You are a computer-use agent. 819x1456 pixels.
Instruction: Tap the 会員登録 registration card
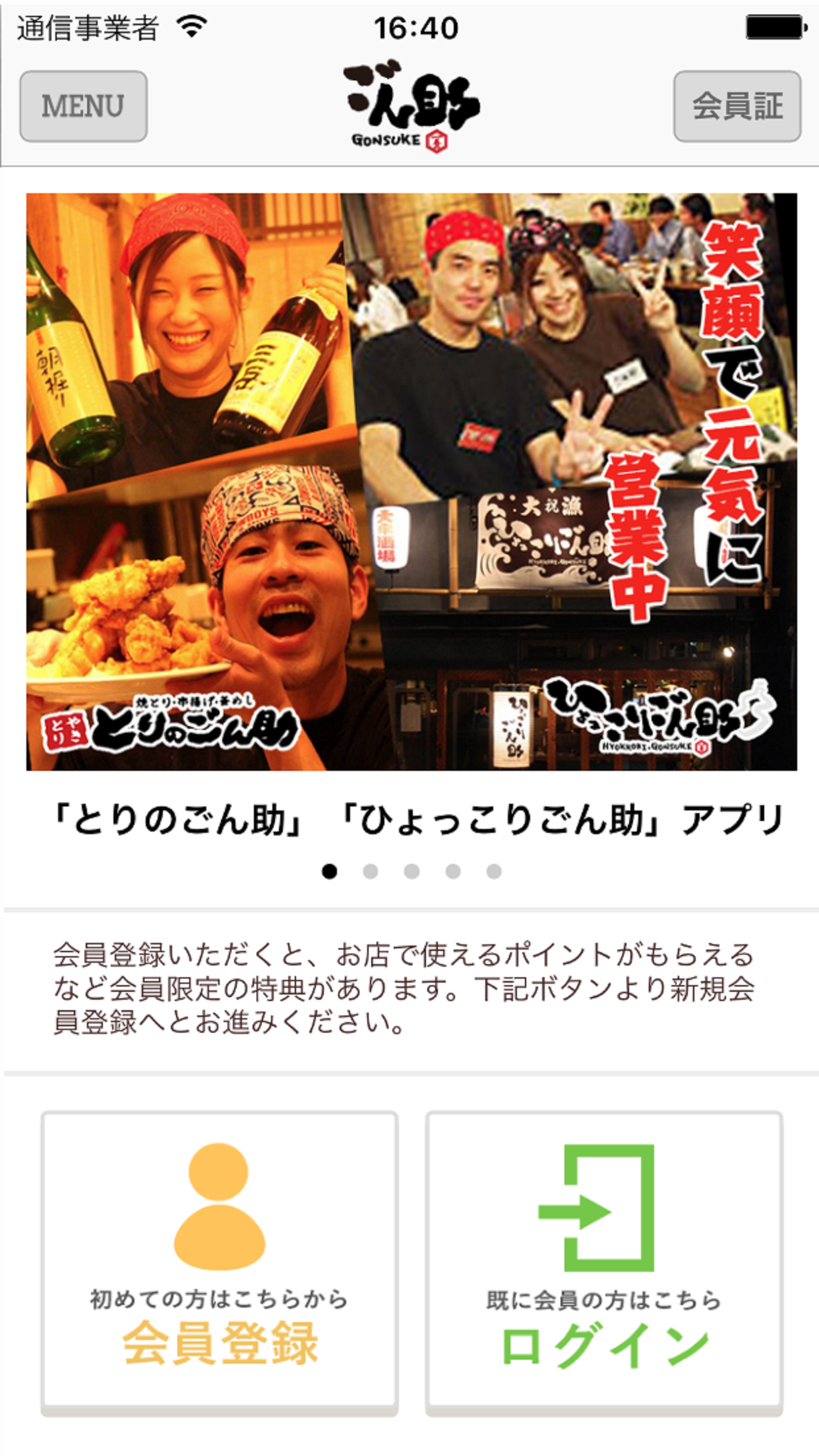tap(220, 1262)
